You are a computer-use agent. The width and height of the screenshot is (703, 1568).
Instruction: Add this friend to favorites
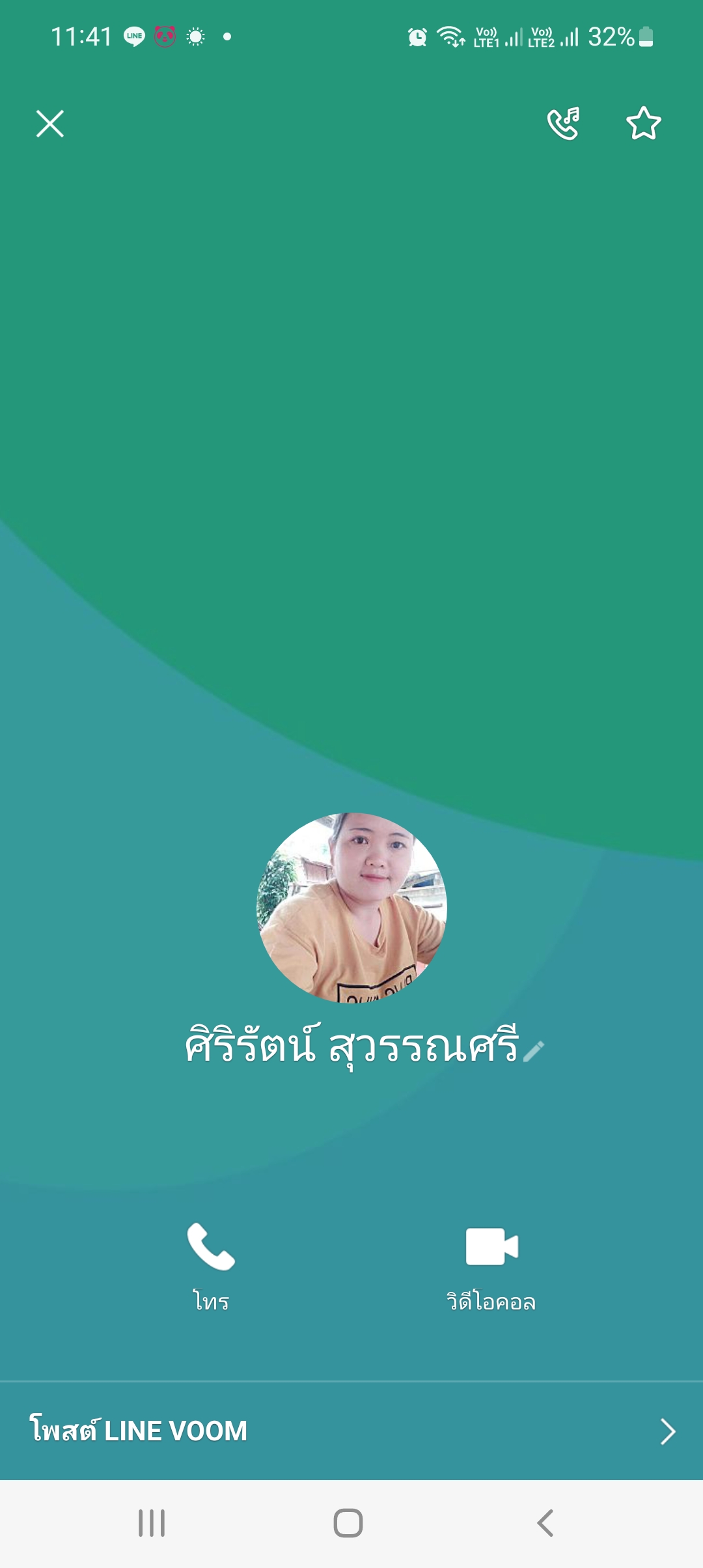pos(643,124)
